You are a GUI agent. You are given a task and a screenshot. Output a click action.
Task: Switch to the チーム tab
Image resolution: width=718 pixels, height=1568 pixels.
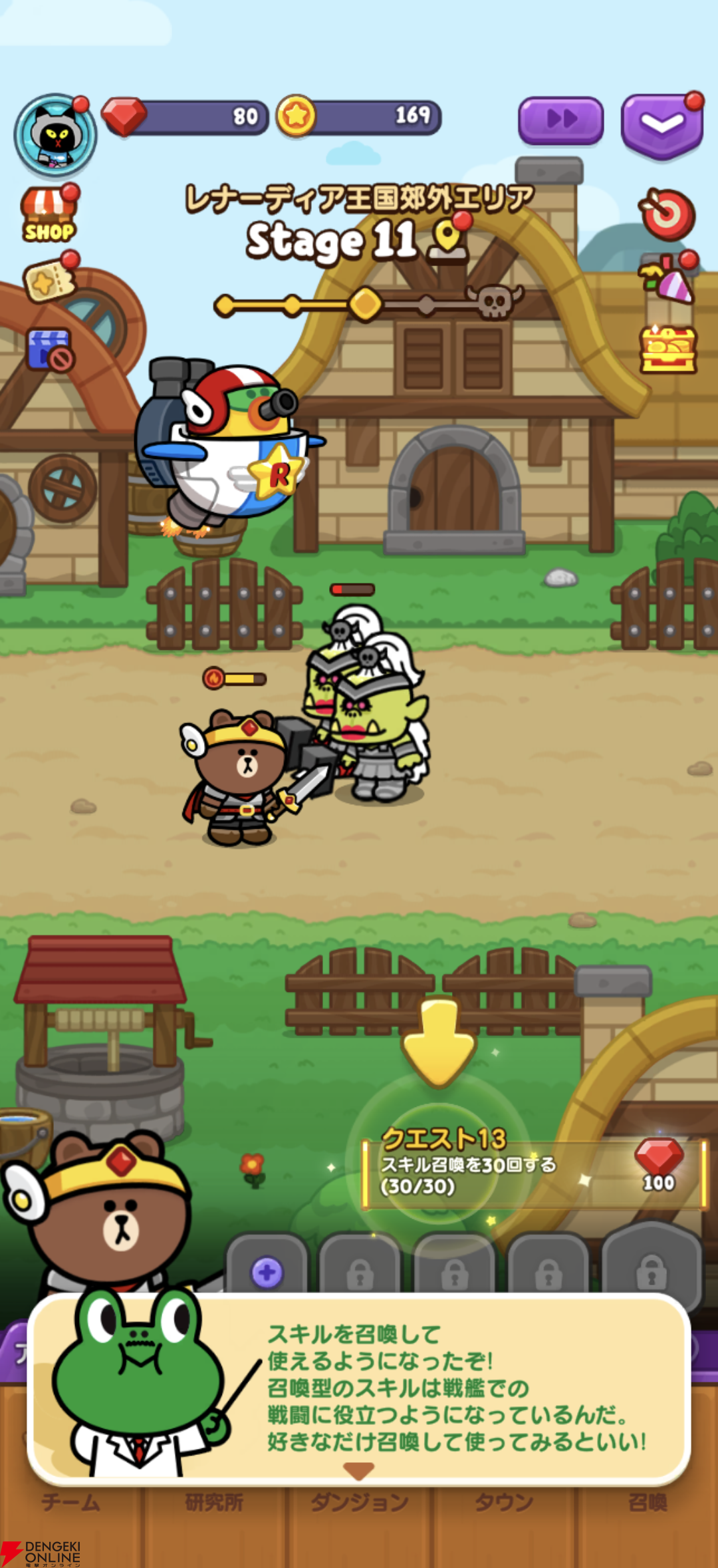tap(71, 1502)
